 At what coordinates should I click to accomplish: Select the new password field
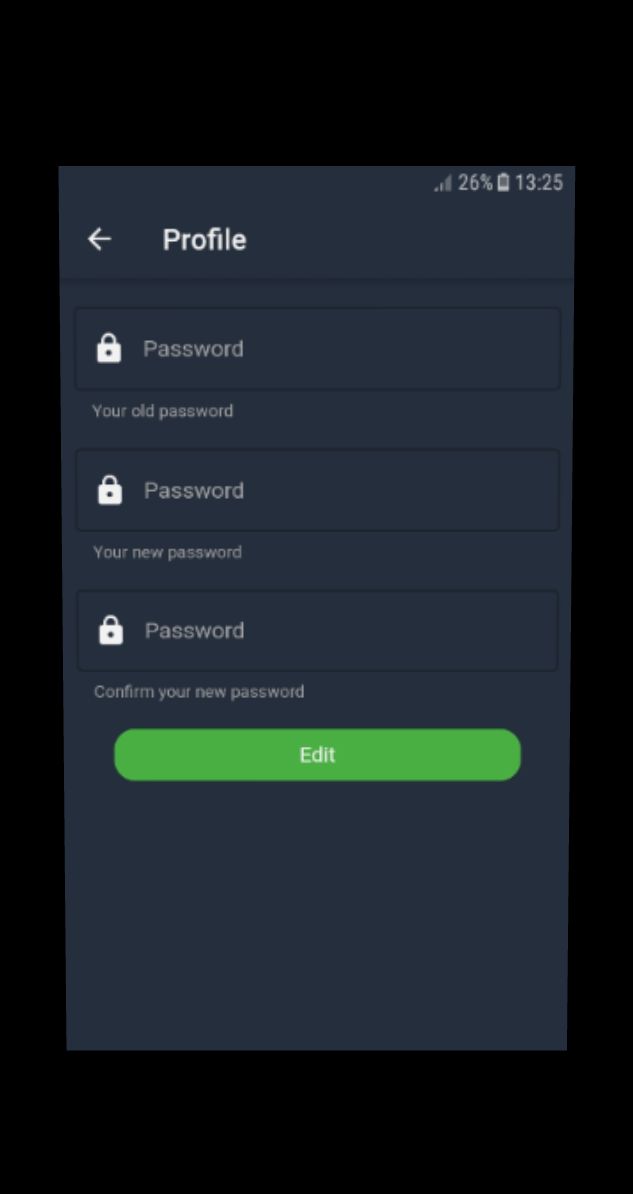[318, 490]
